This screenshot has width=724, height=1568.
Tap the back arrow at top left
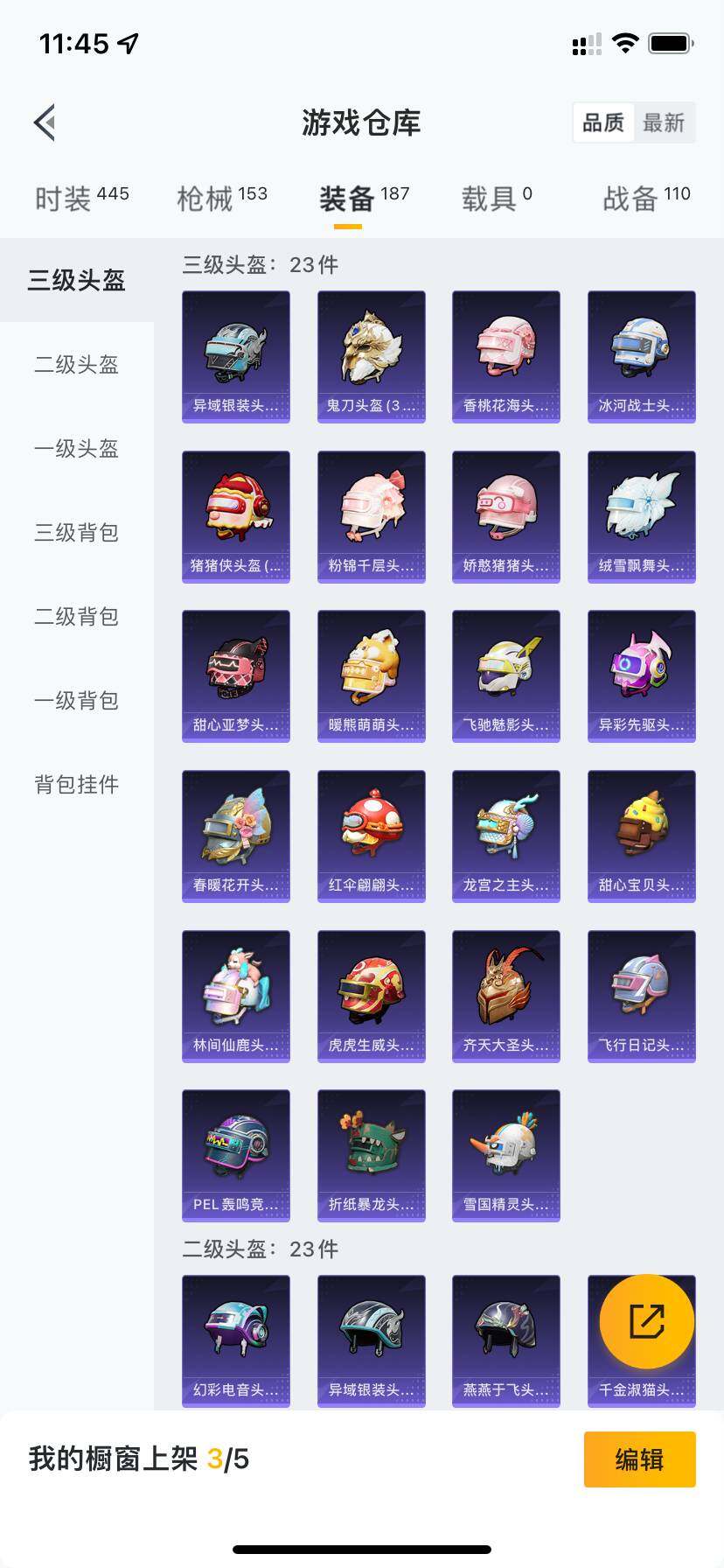point(44,122)
